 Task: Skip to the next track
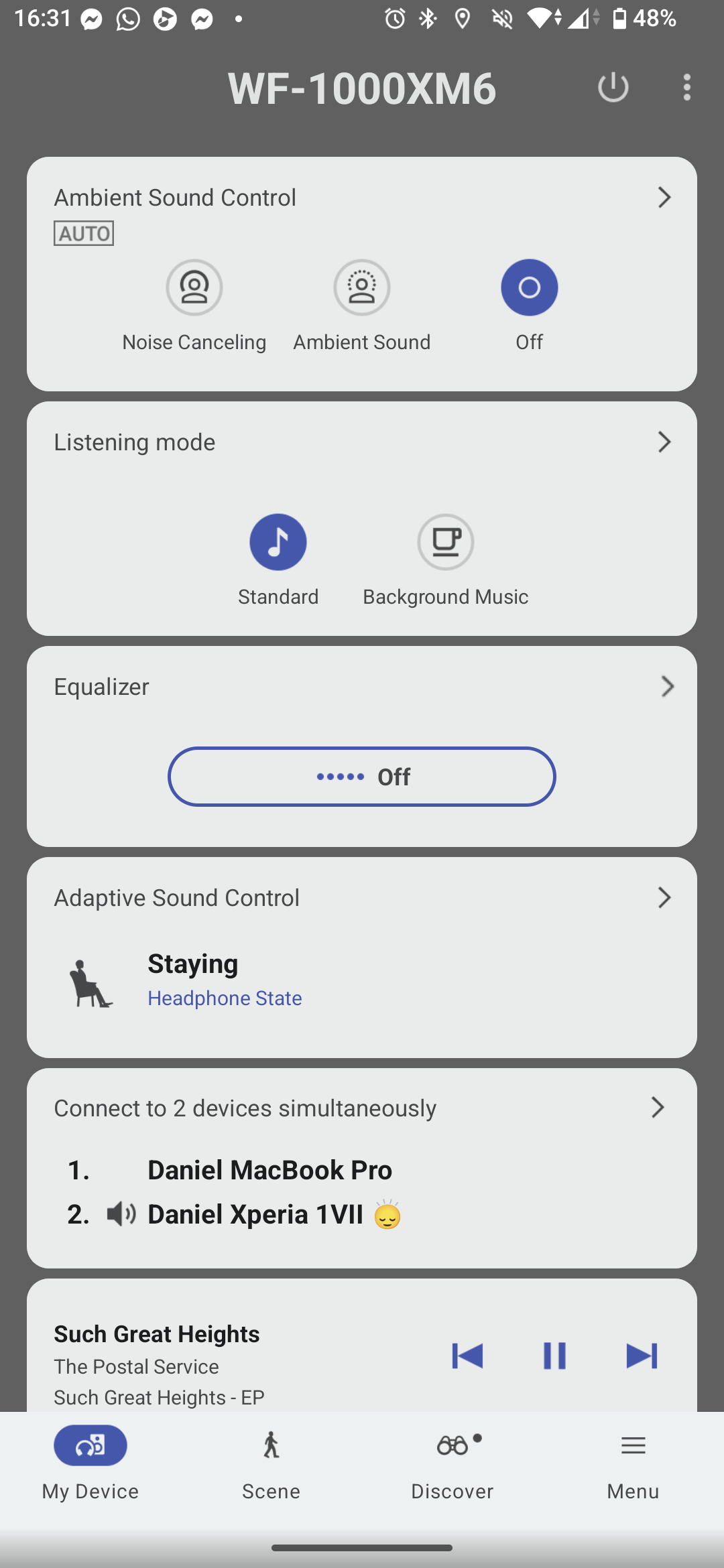pyautogui.click(x=642, y=1356)
